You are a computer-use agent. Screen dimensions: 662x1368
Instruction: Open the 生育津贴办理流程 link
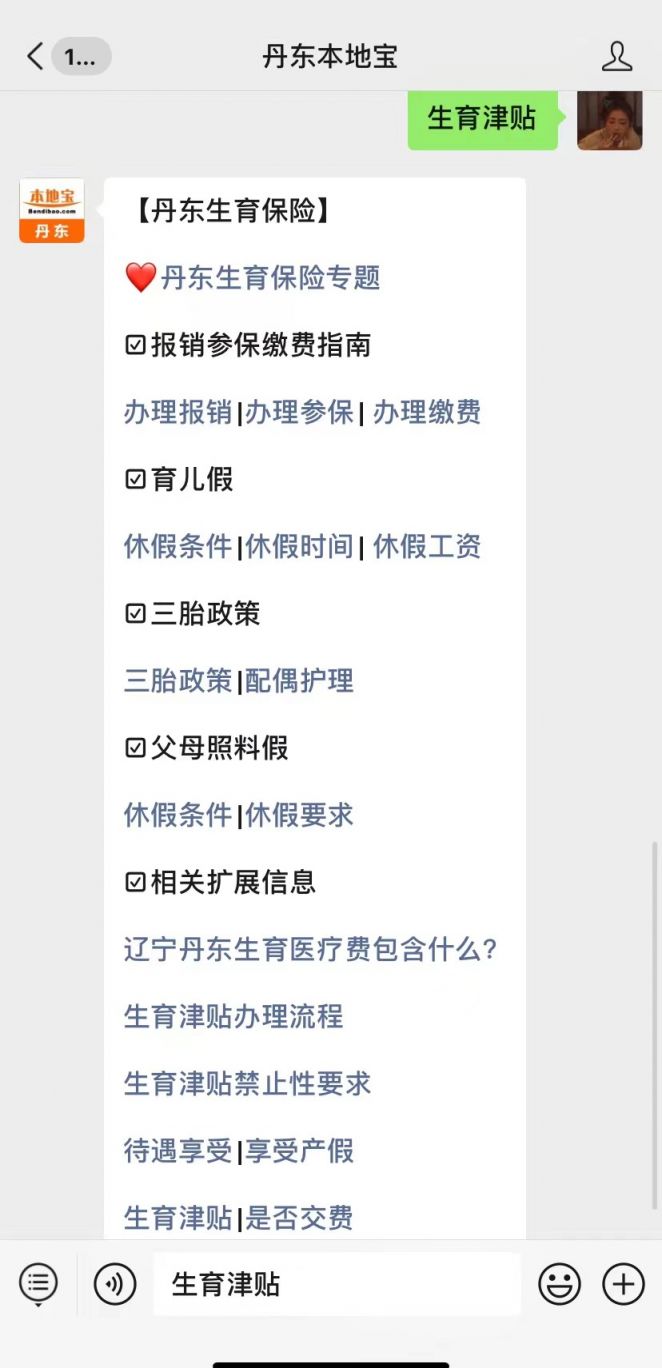point(234,1016)
